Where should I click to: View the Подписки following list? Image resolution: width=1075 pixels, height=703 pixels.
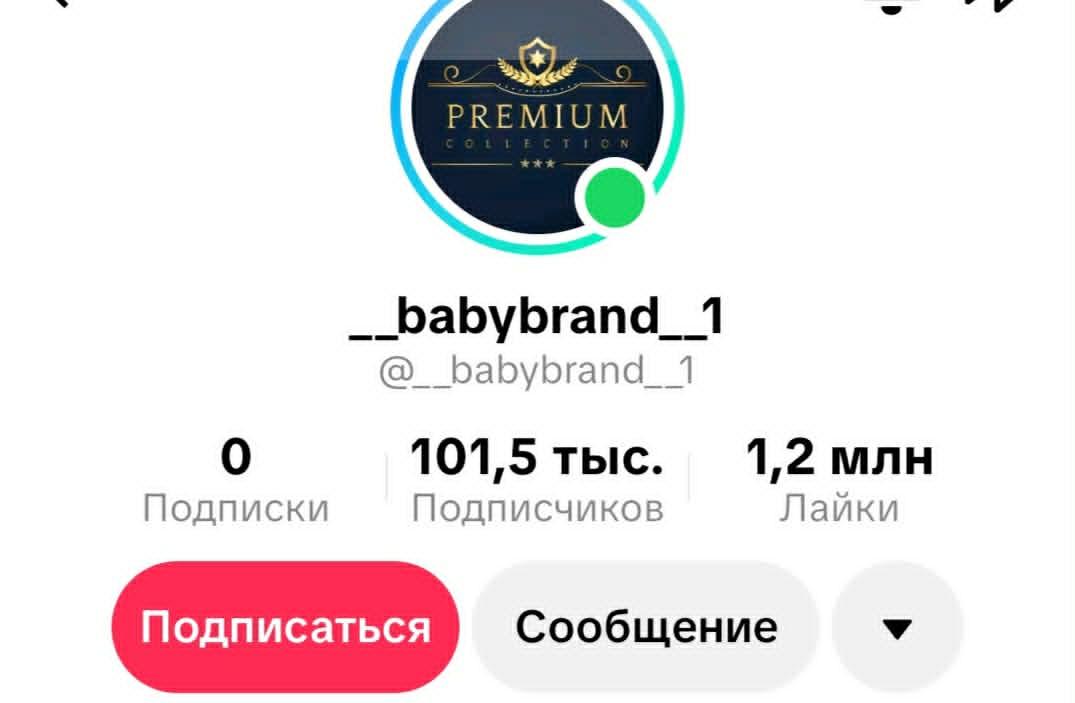(x=236, y=482)
